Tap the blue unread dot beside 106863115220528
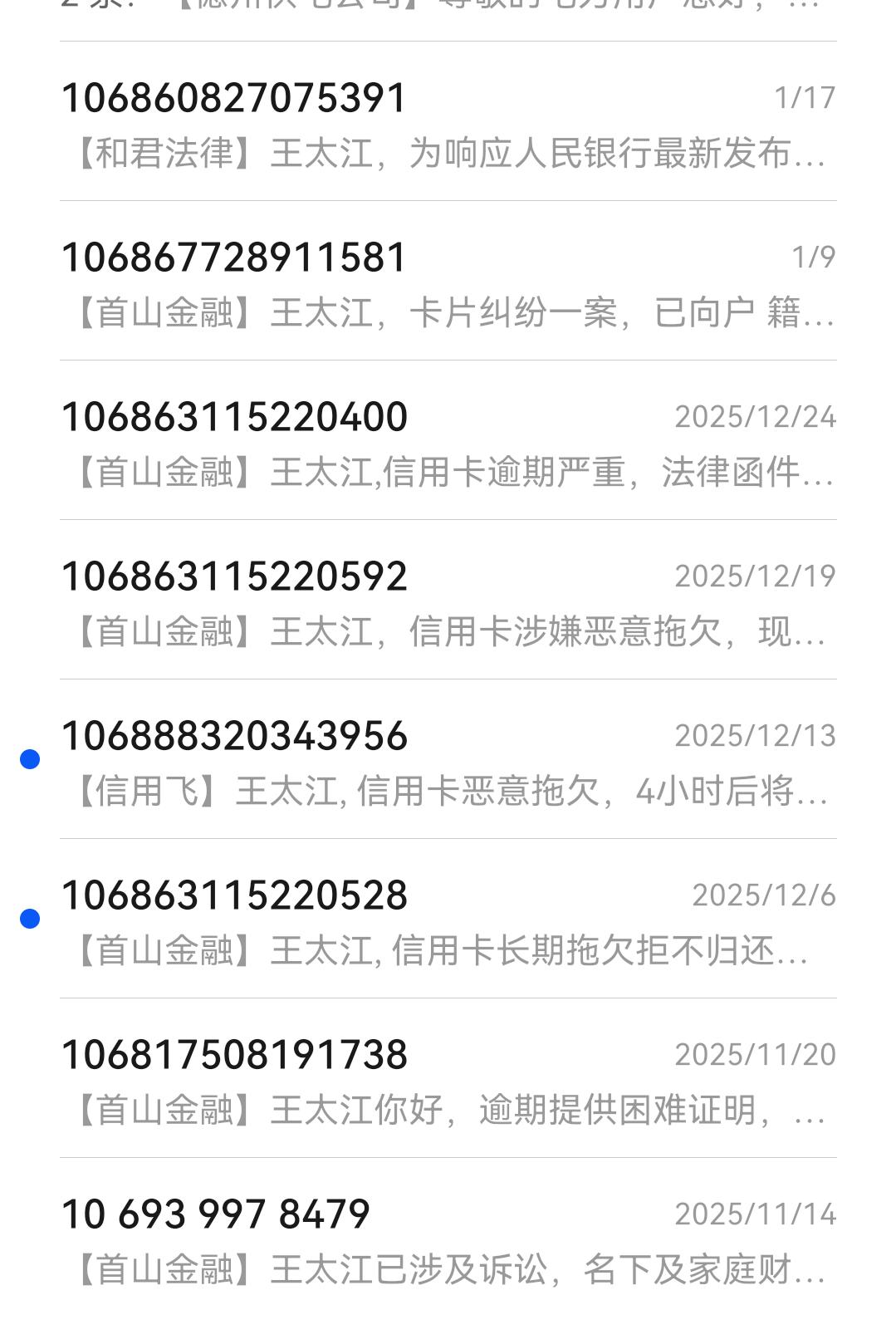Image resolution: width=896 pixels, height=1344 pixels. (31, 918)
